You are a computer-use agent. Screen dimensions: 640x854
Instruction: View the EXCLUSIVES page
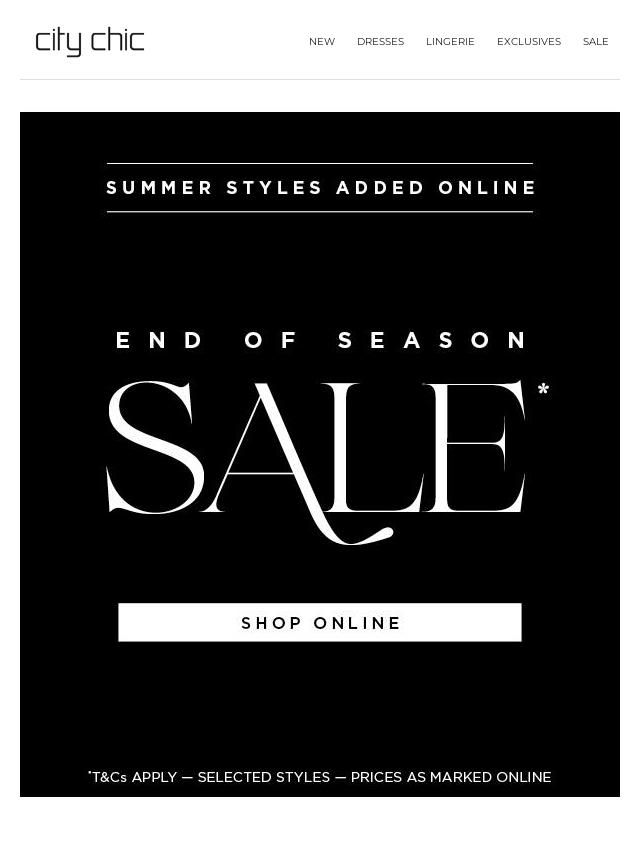[528, 42]
